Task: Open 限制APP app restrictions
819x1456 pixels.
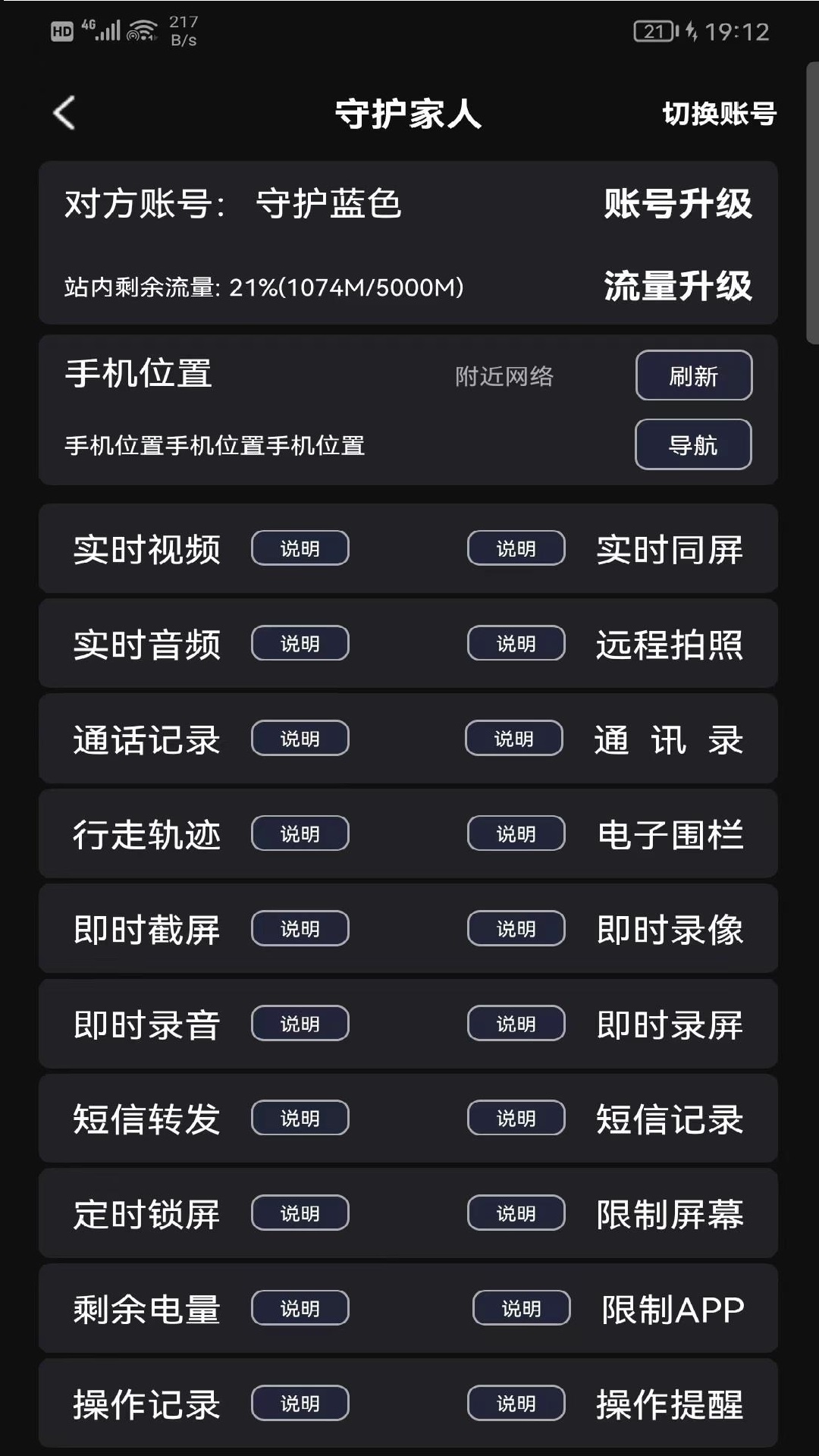Action: tap(672, 1310)
